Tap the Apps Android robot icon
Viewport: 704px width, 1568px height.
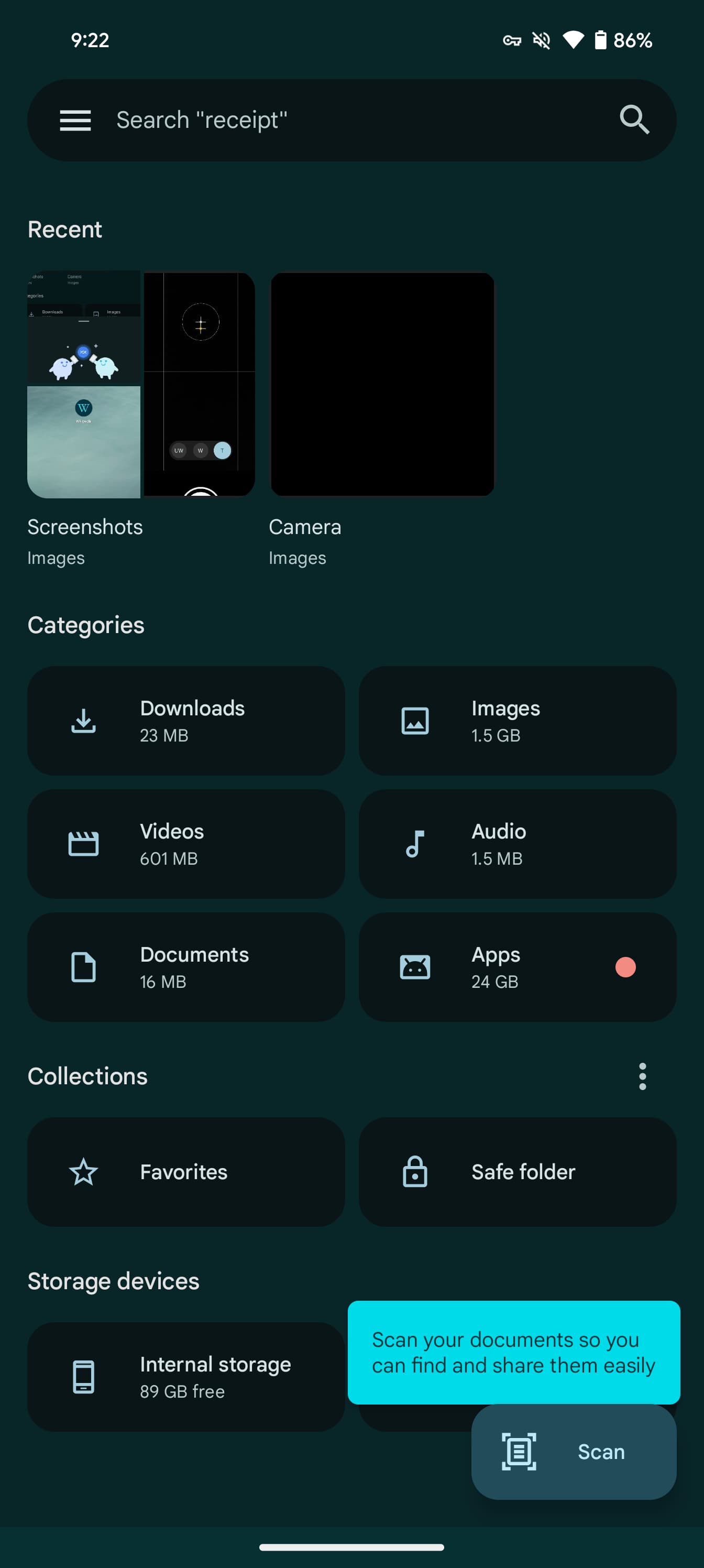tap(414, 967)
